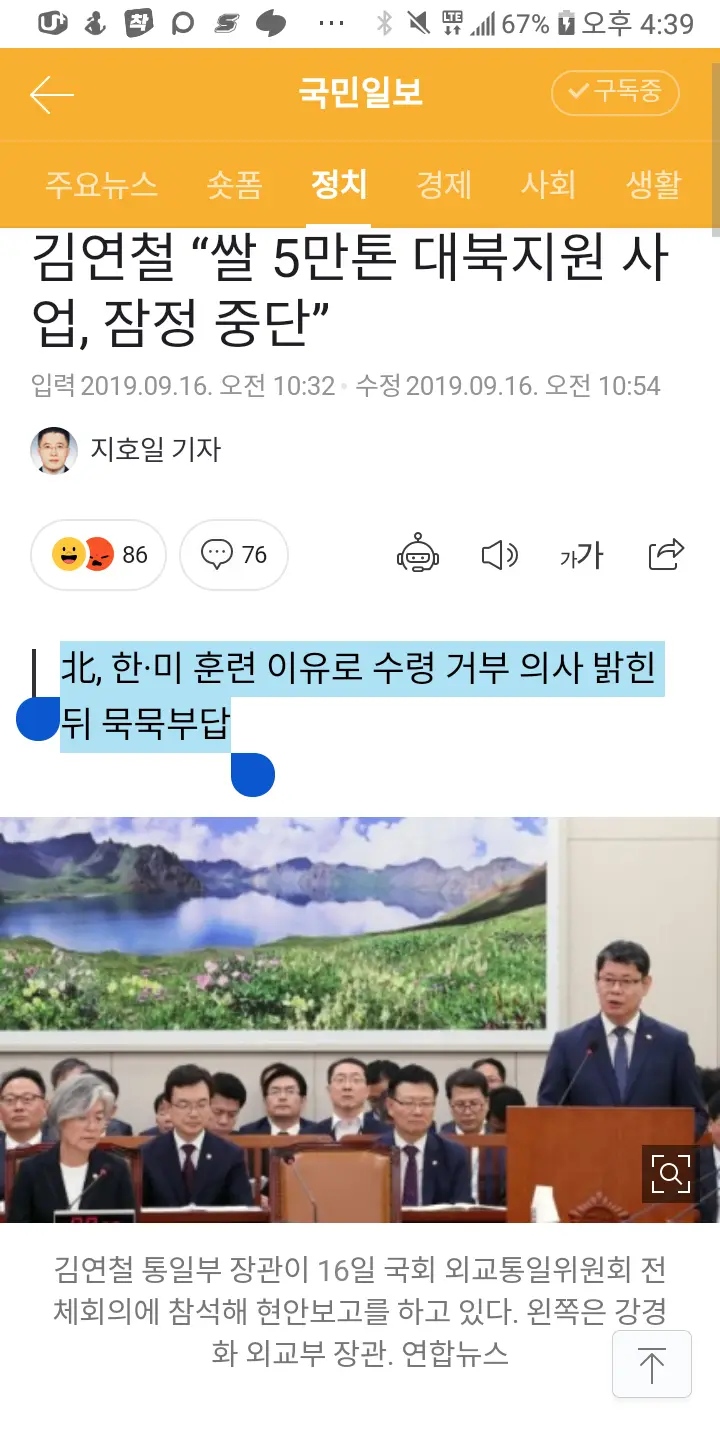Jump to top with the up arrow button

point(652,1364)
